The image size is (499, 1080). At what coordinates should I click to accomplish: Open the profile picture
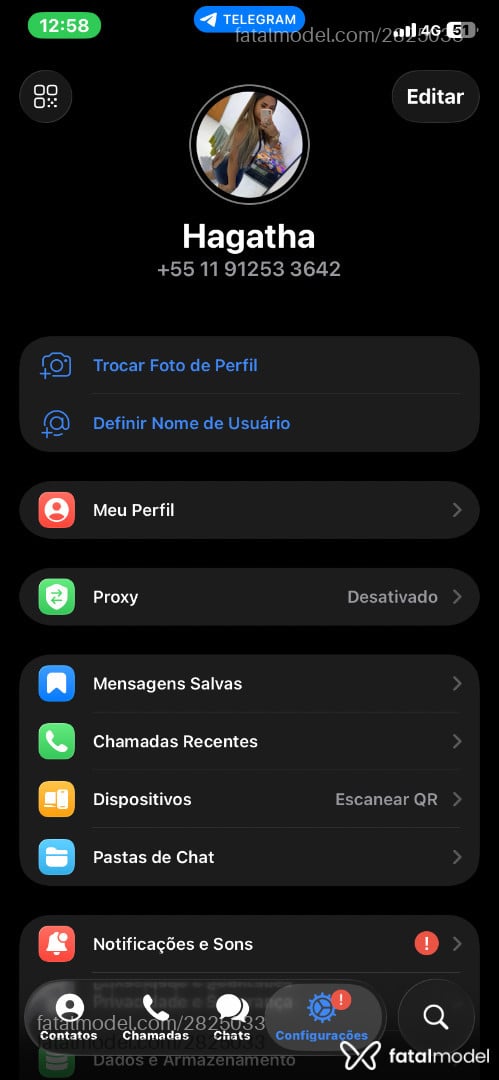pyautogui.click(x=250, y=145)
